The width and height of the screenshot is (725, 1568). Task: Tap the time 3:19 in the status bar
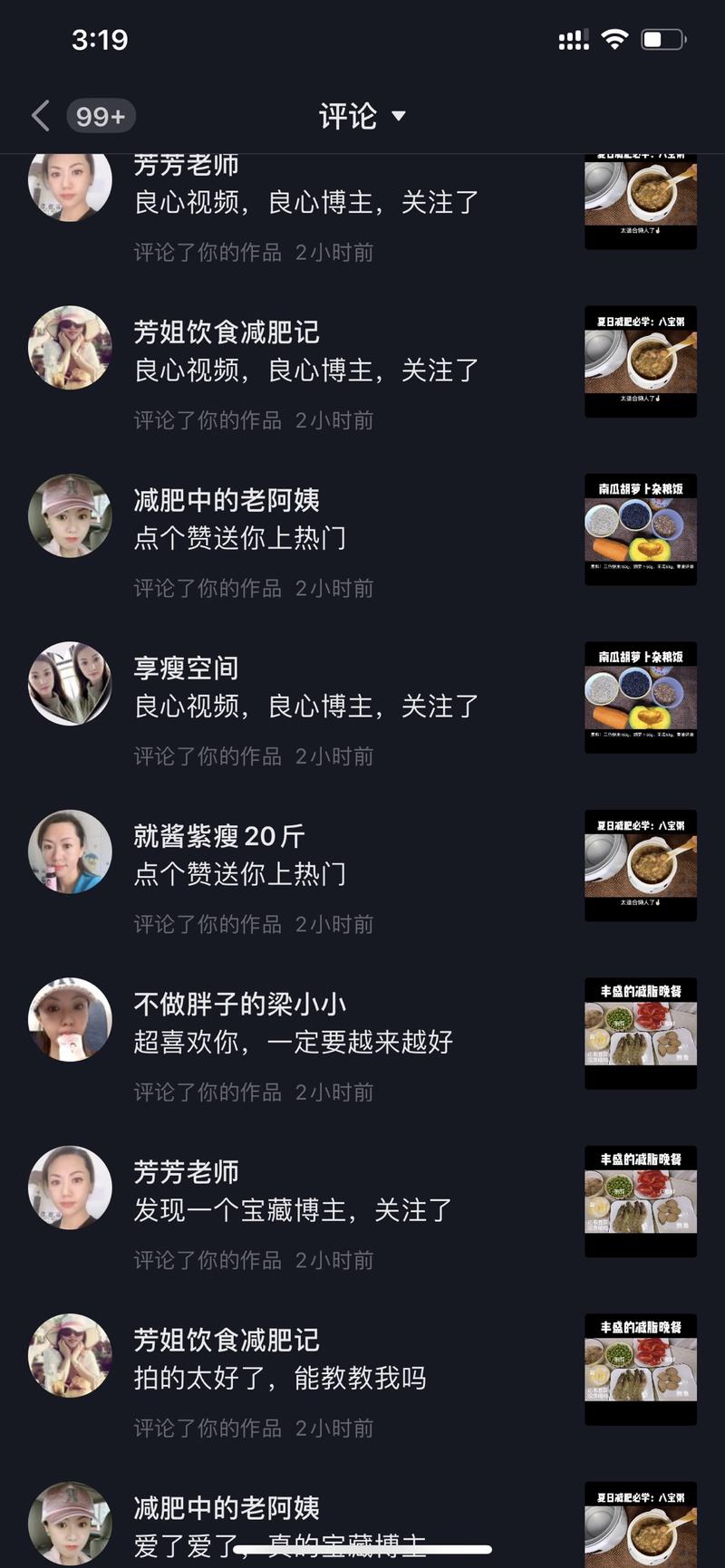[x=99, y=39]
